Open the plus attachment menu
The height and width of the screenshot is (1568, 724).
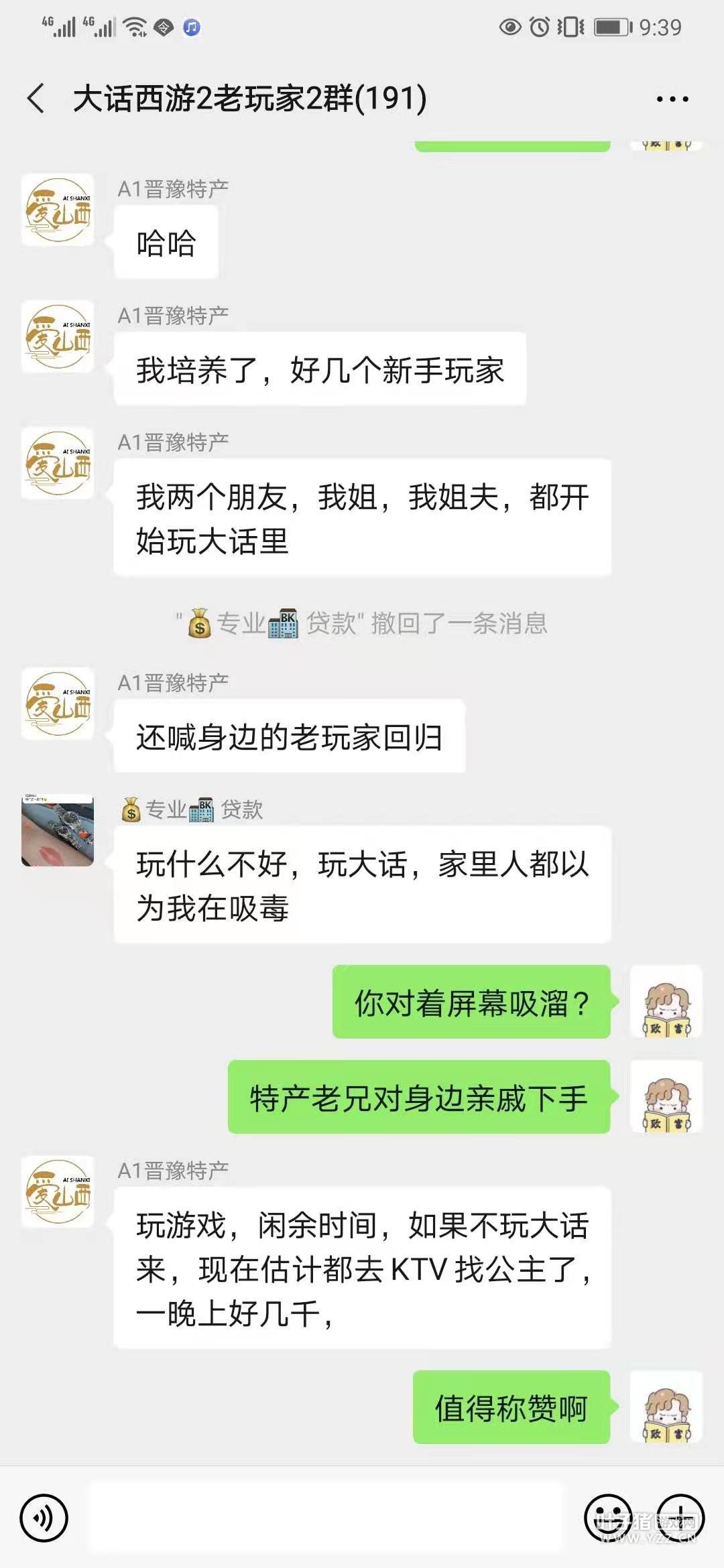[680, 1518]
